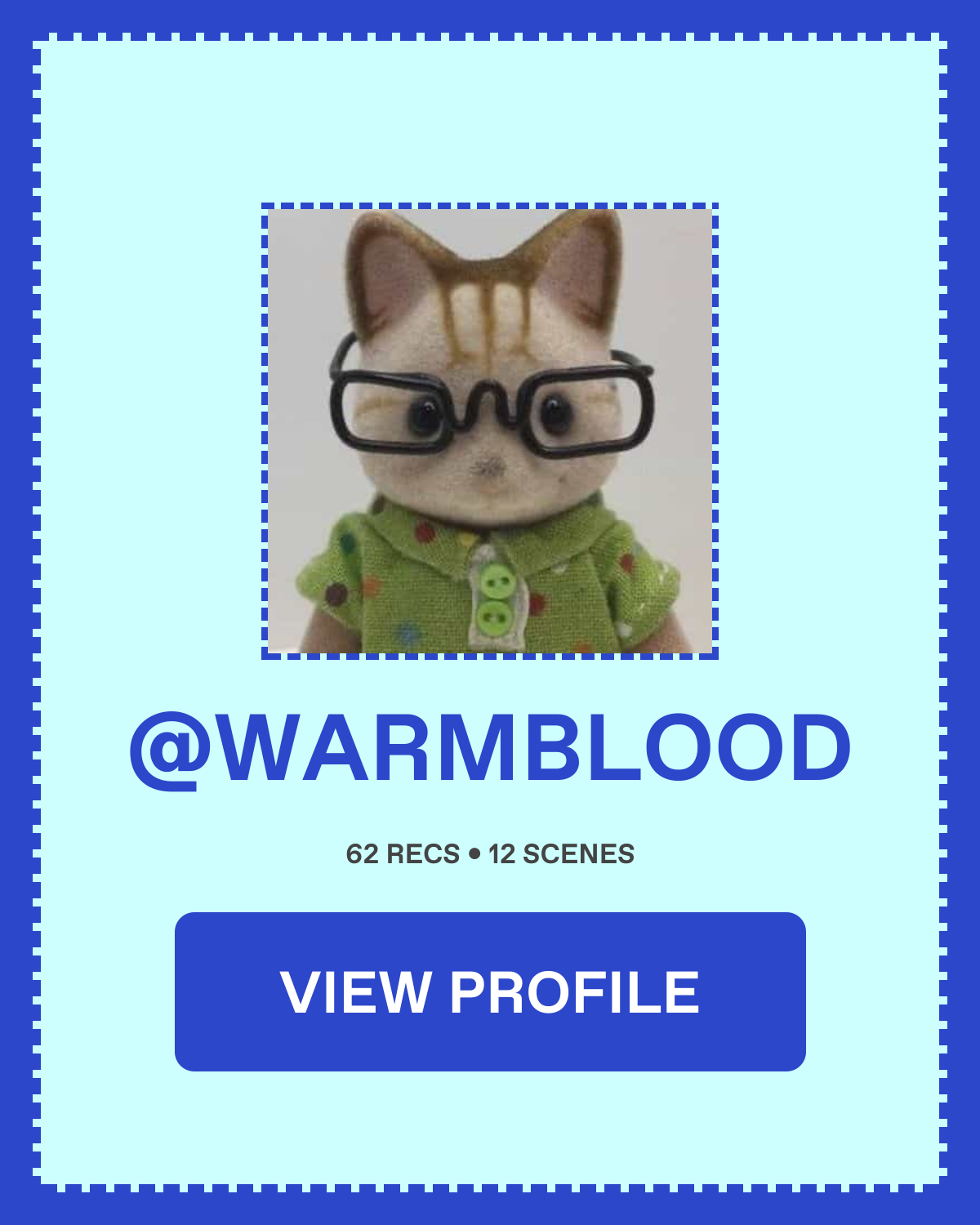Viewport: 980px width, 1225px height.
Task: Tap the View Profile button
Action: point(490,991)
